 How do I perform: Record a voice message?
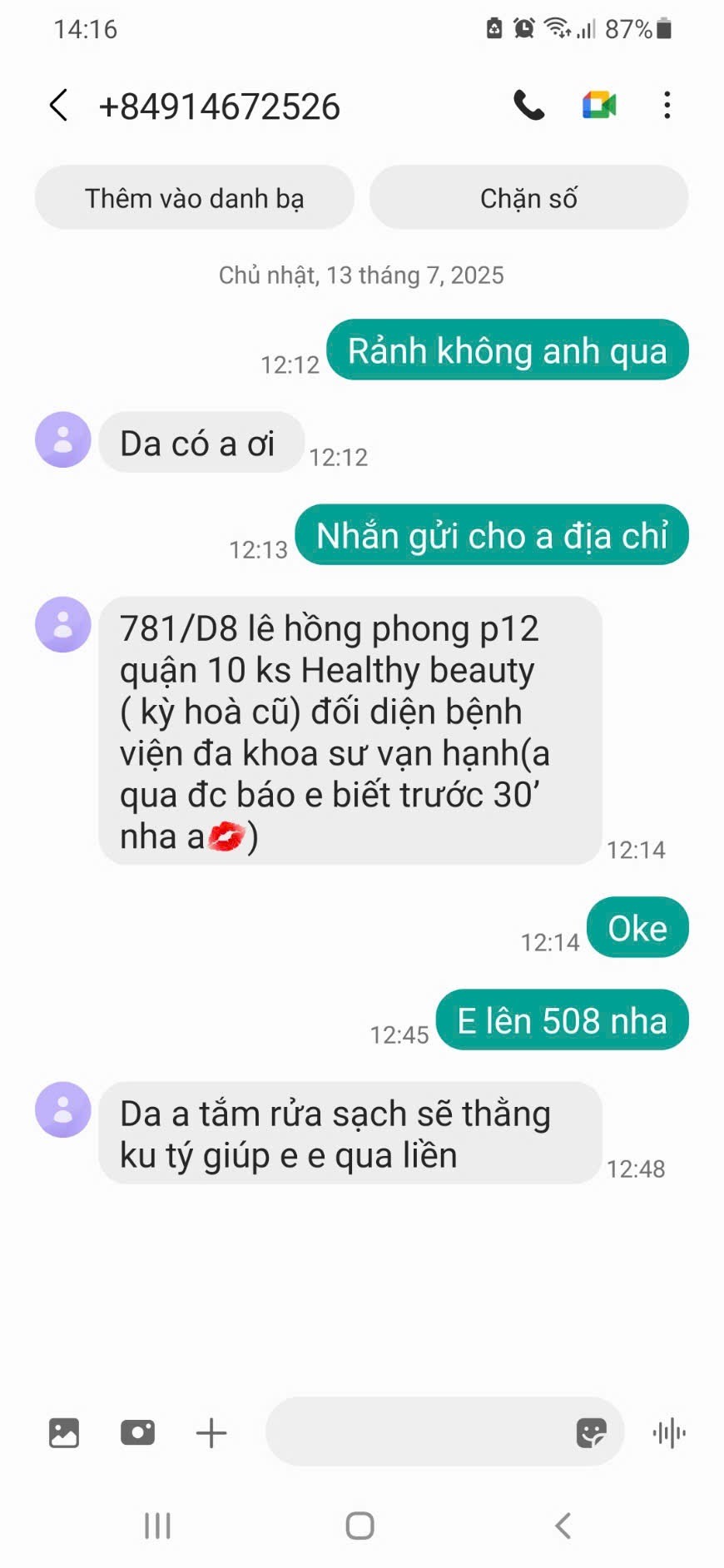point(669,1432)
